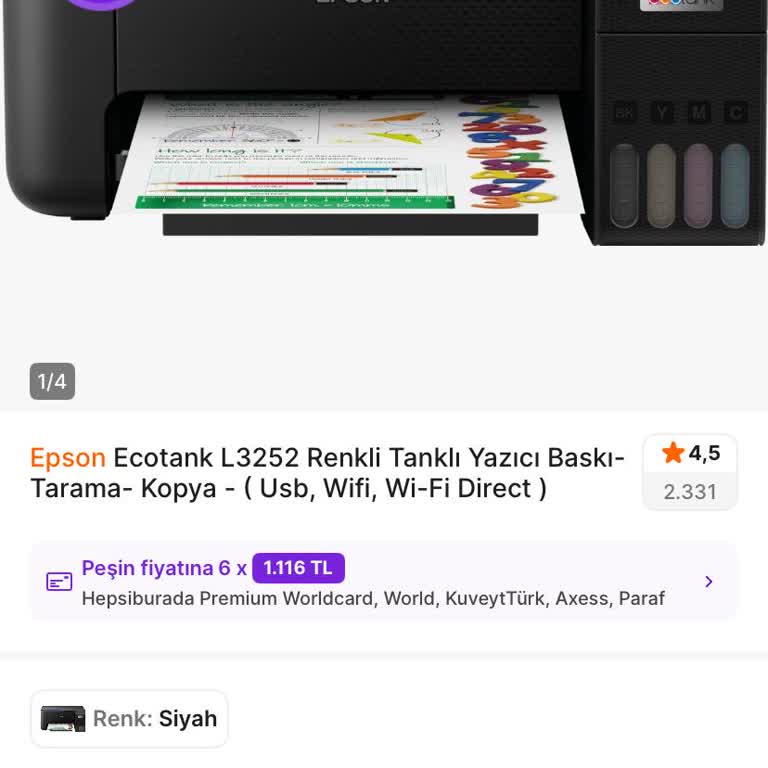Open Peşin fiyatına 6 x 1.116 TL installment options
The image size is (768, 768).
click(384, 582)
